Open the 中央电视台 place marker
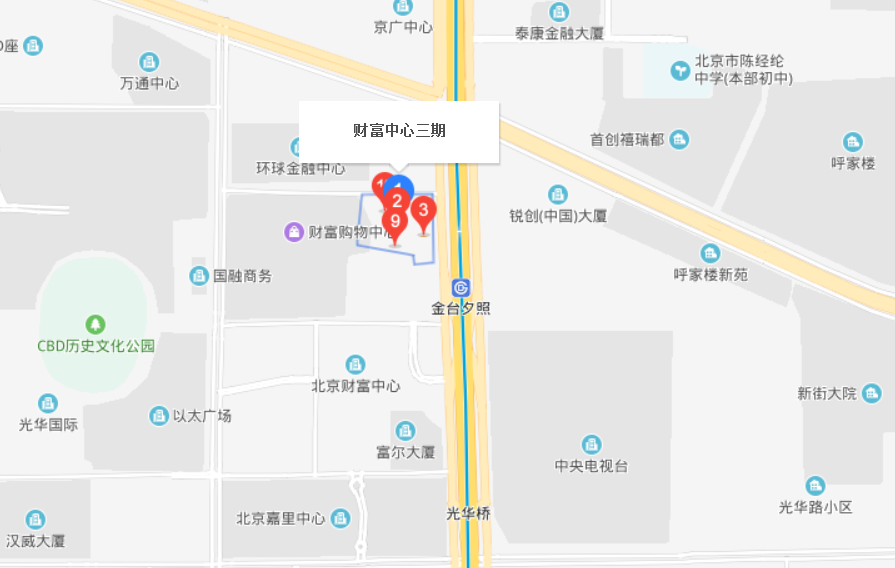 coord(592,444)
